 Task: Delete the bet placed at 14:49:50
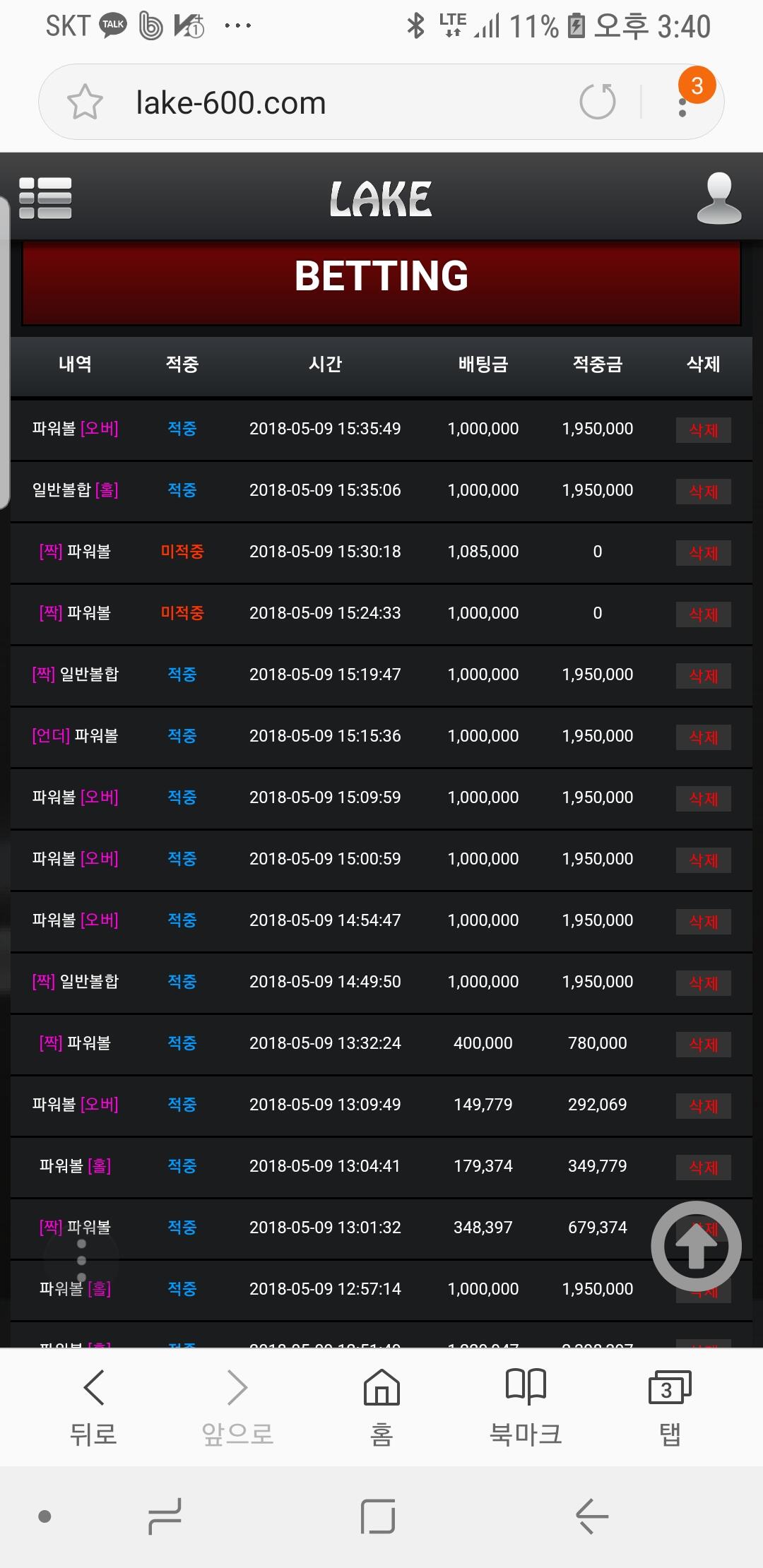click(704, 983)
